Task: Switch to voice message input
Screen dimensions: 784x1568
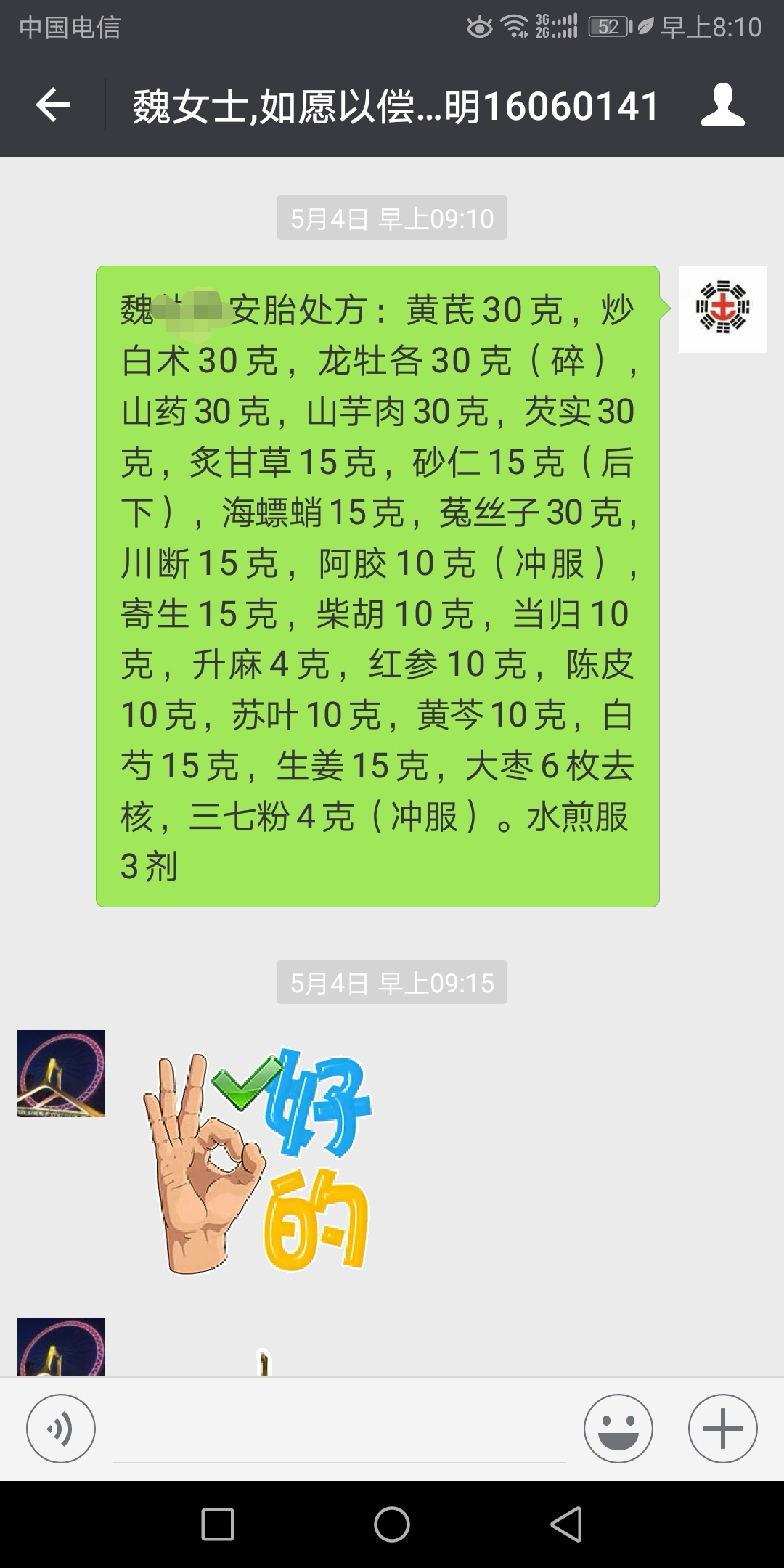Action: point(61,1429)
